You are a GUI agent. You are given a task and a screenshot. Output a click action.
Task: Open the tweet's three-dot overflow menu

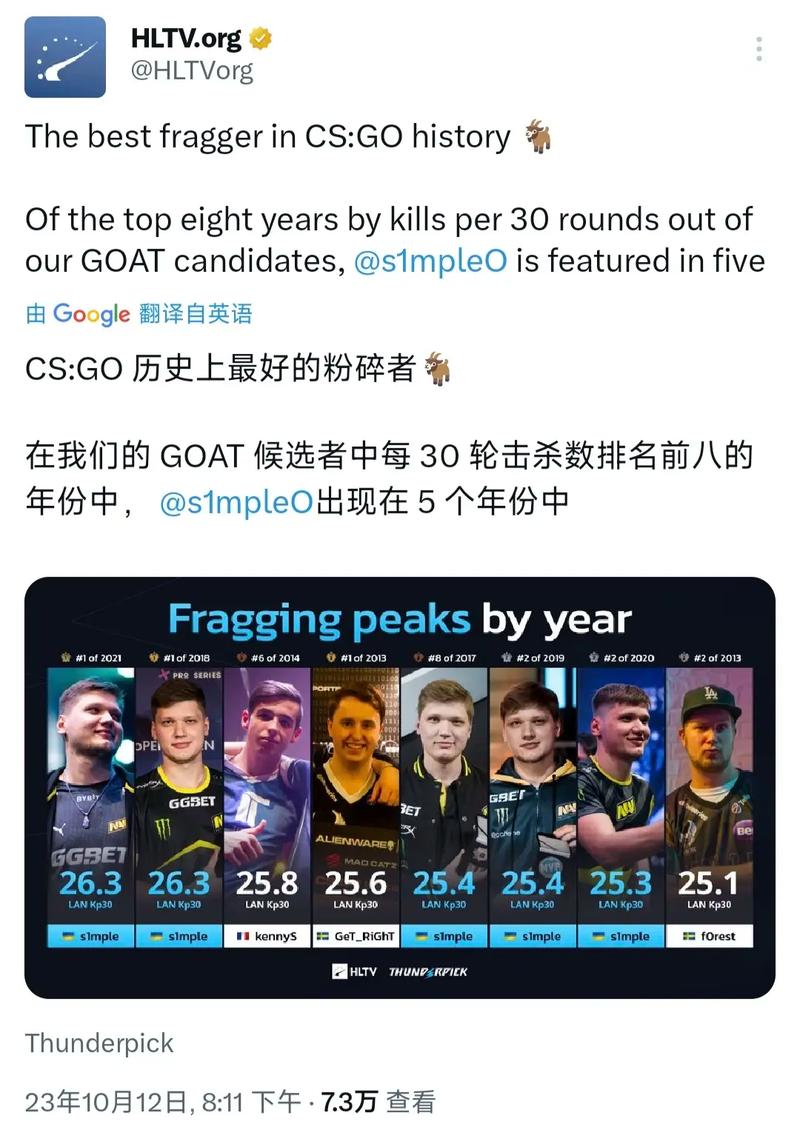(x=760, y=49)
